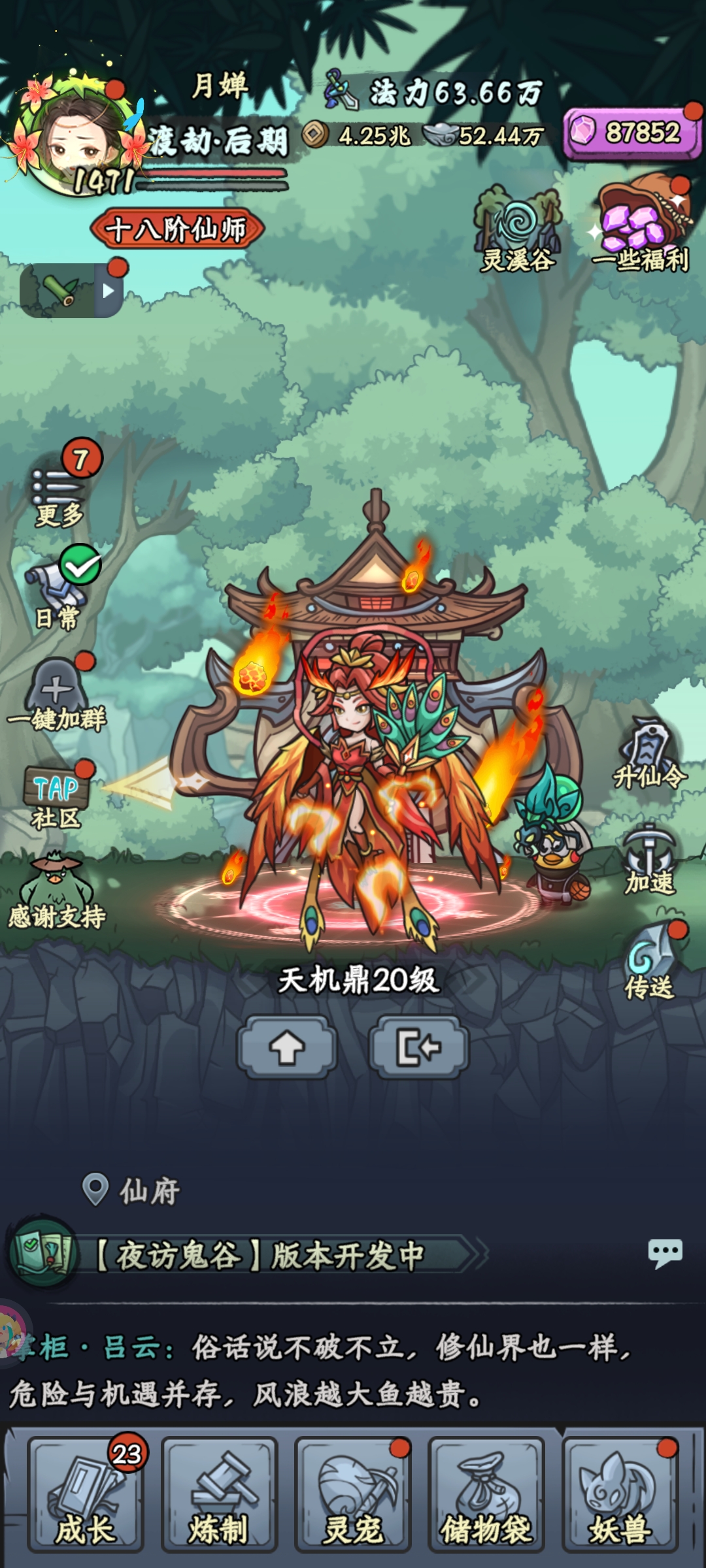Enter 灵溪谷
Screen dimensions: 706x1568
tap(518, 230)
